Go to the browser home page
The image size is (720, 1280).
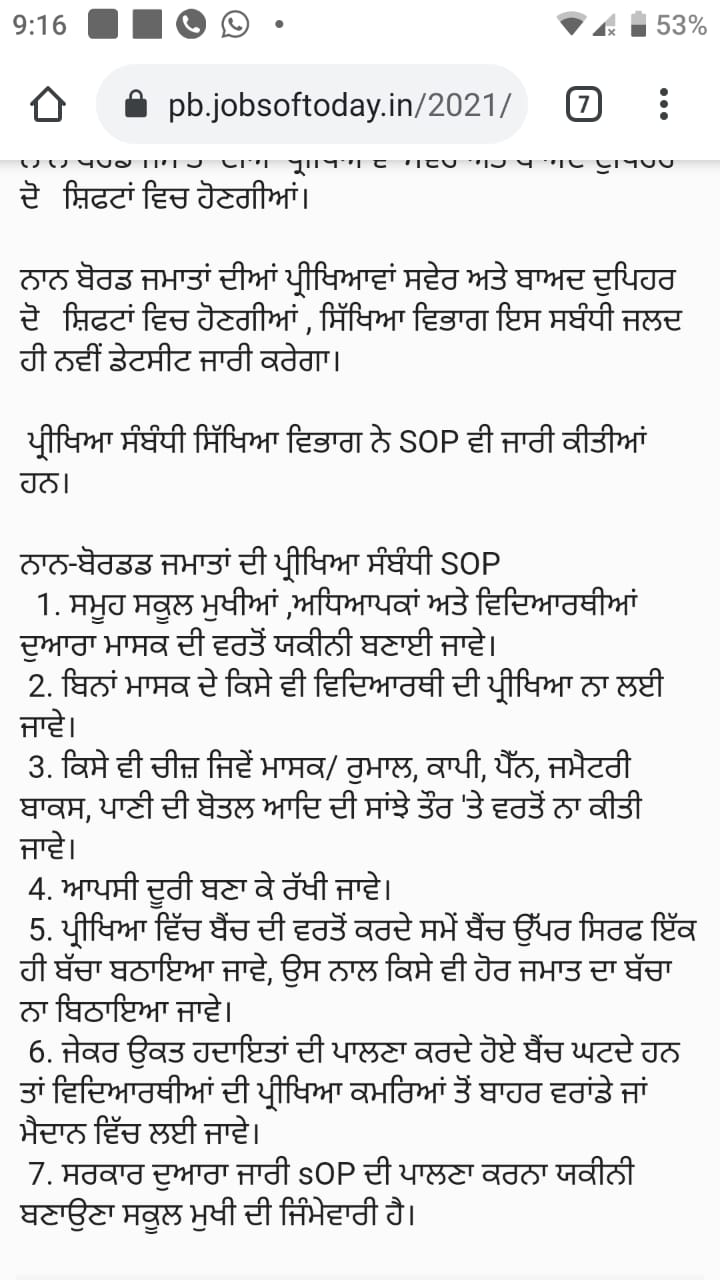tap(48, 105)
